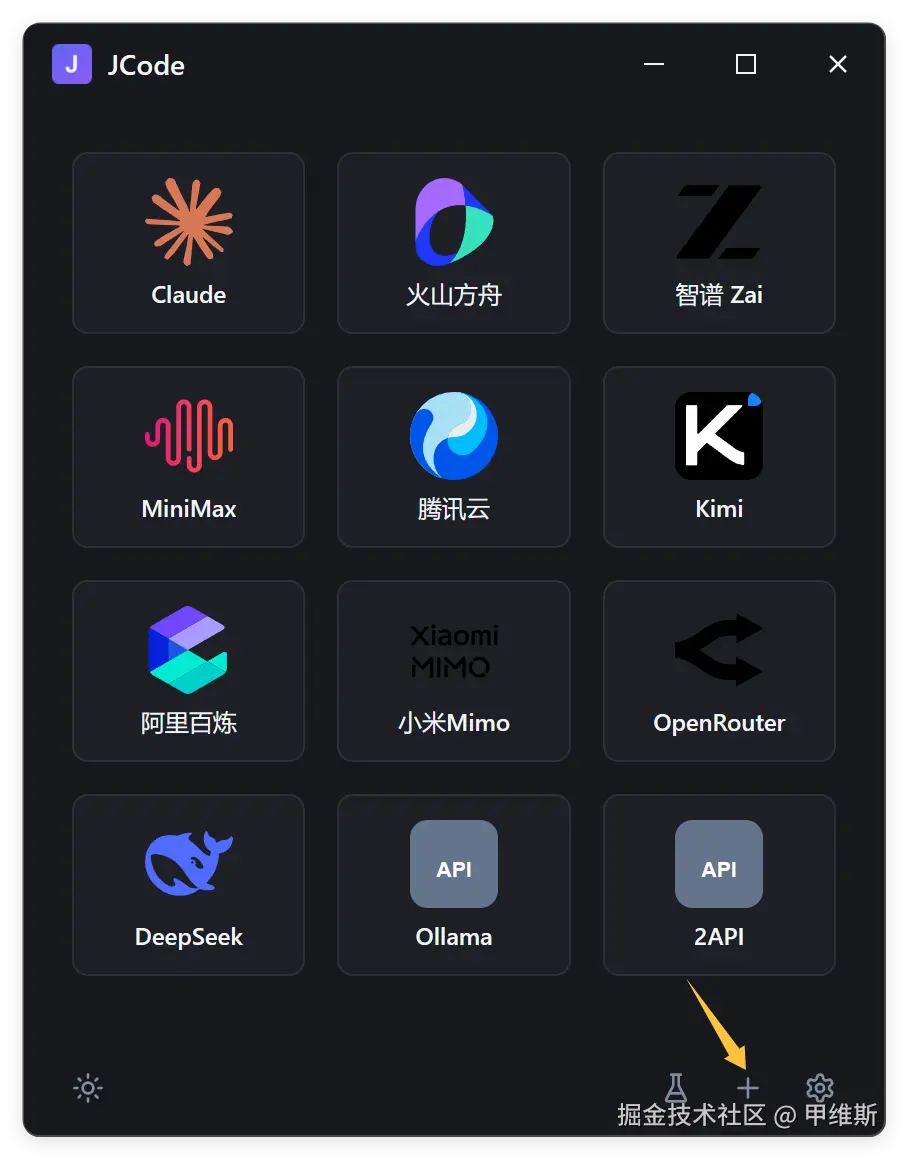908x1159 pixels.
Task: Select the Kimi provider card
Action: click(x=719, y=457)
